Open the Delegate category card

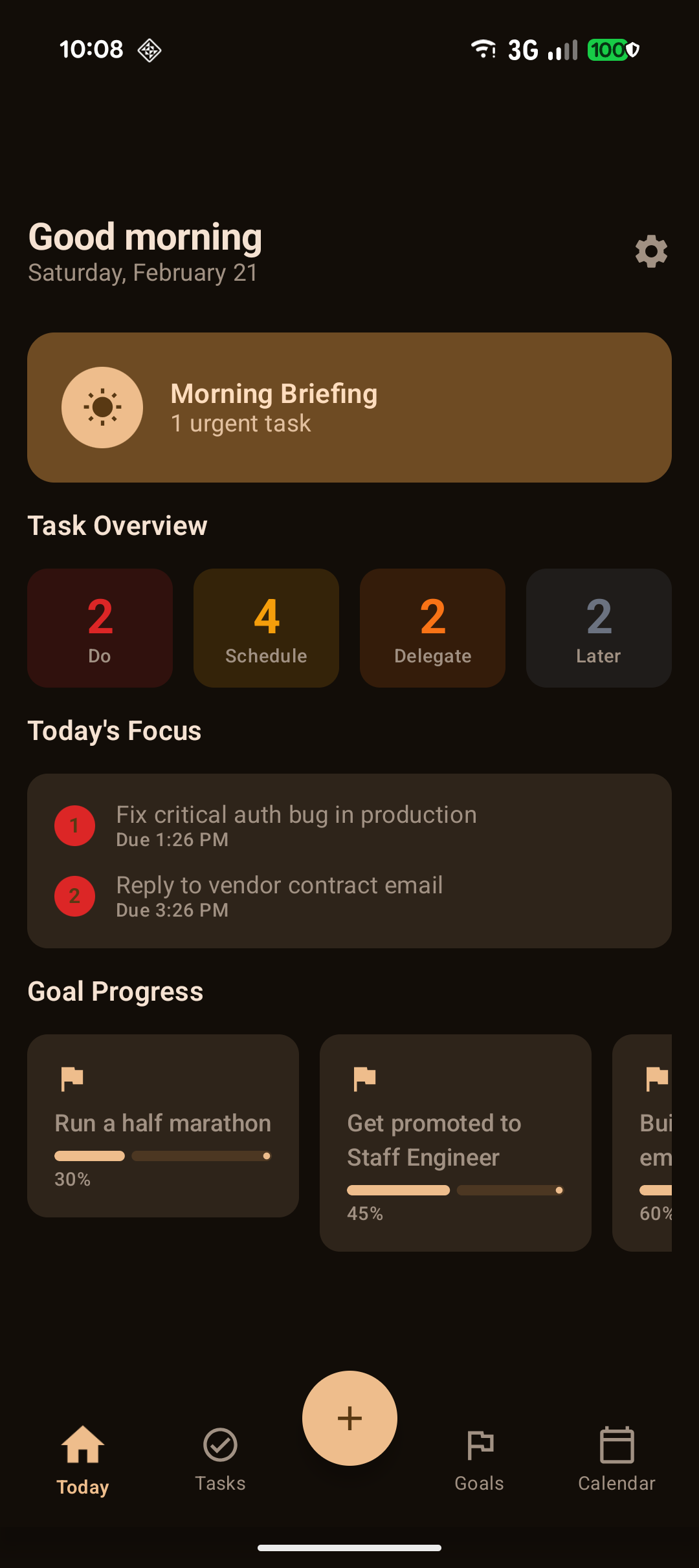click(x=432, y=627)
